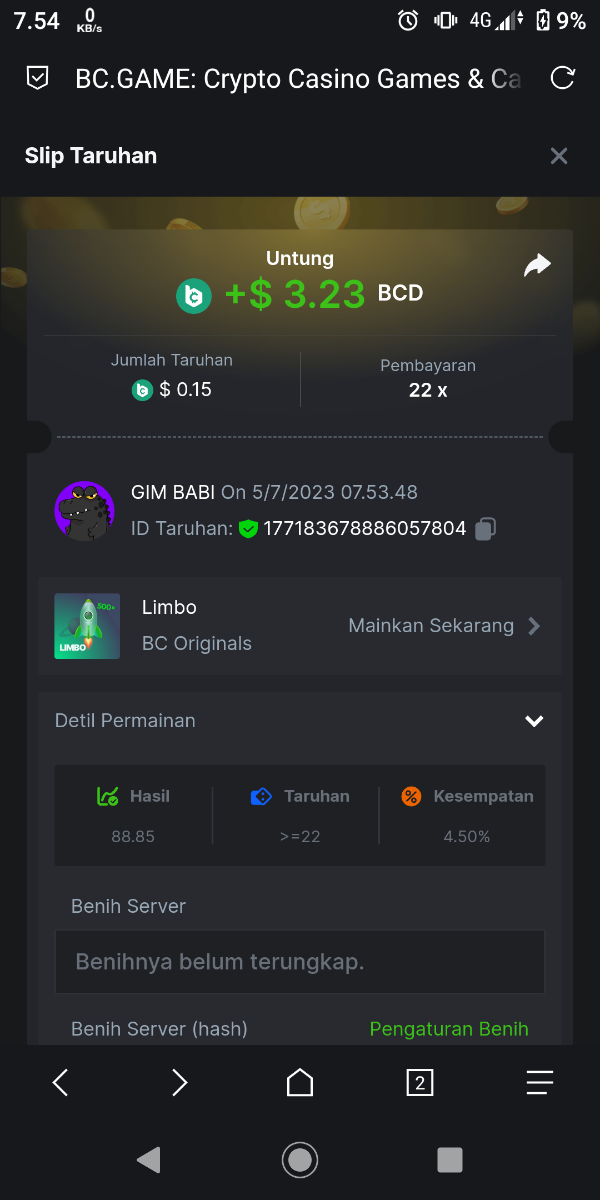Tap the system recent apps button
600x1200 pixels.
(x=450, y=1160)
